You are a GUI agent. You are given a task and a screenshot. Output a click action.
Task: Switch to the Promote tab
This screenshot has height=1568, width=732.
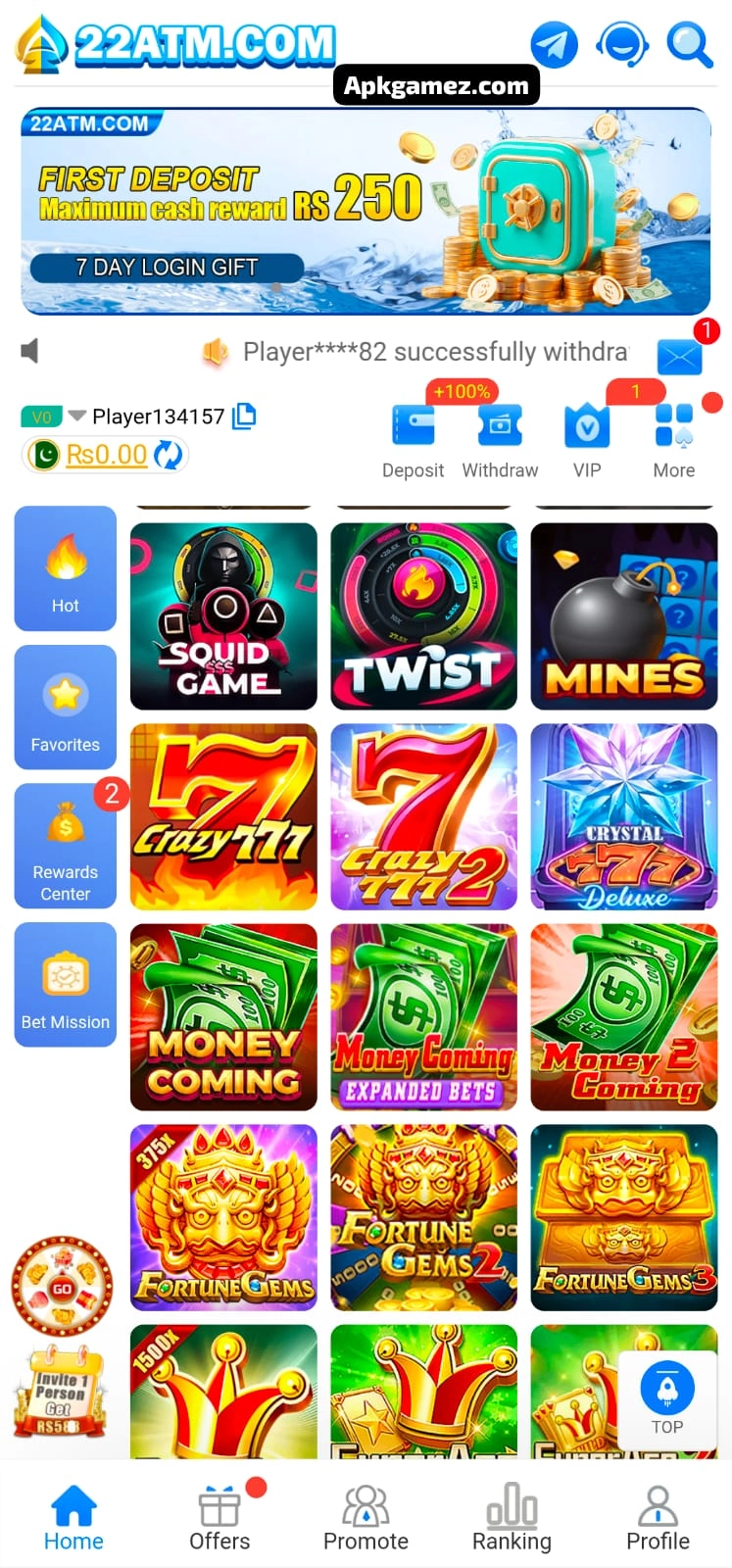point(366,1517)
